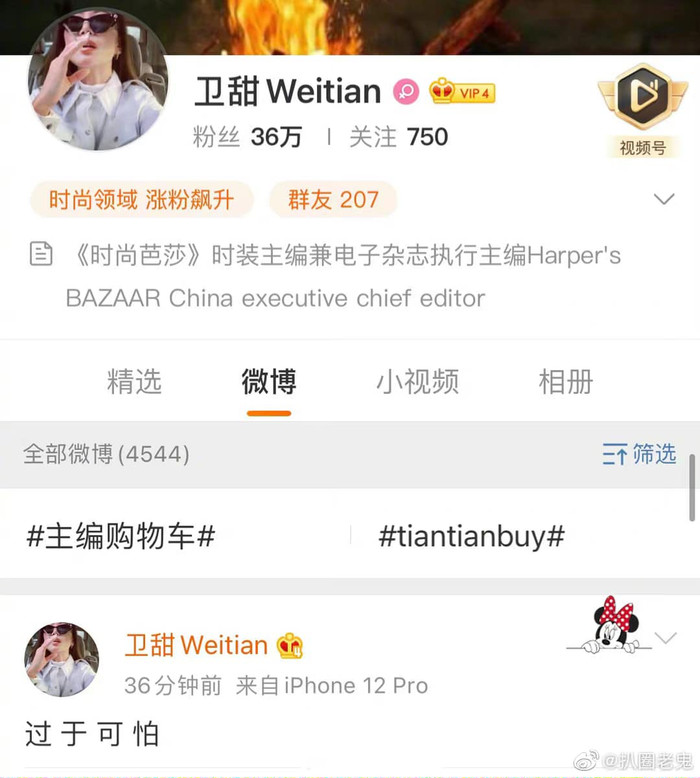700x778 pixels.
Task: Tap the small avatar on the post
Action: point(62,659)
